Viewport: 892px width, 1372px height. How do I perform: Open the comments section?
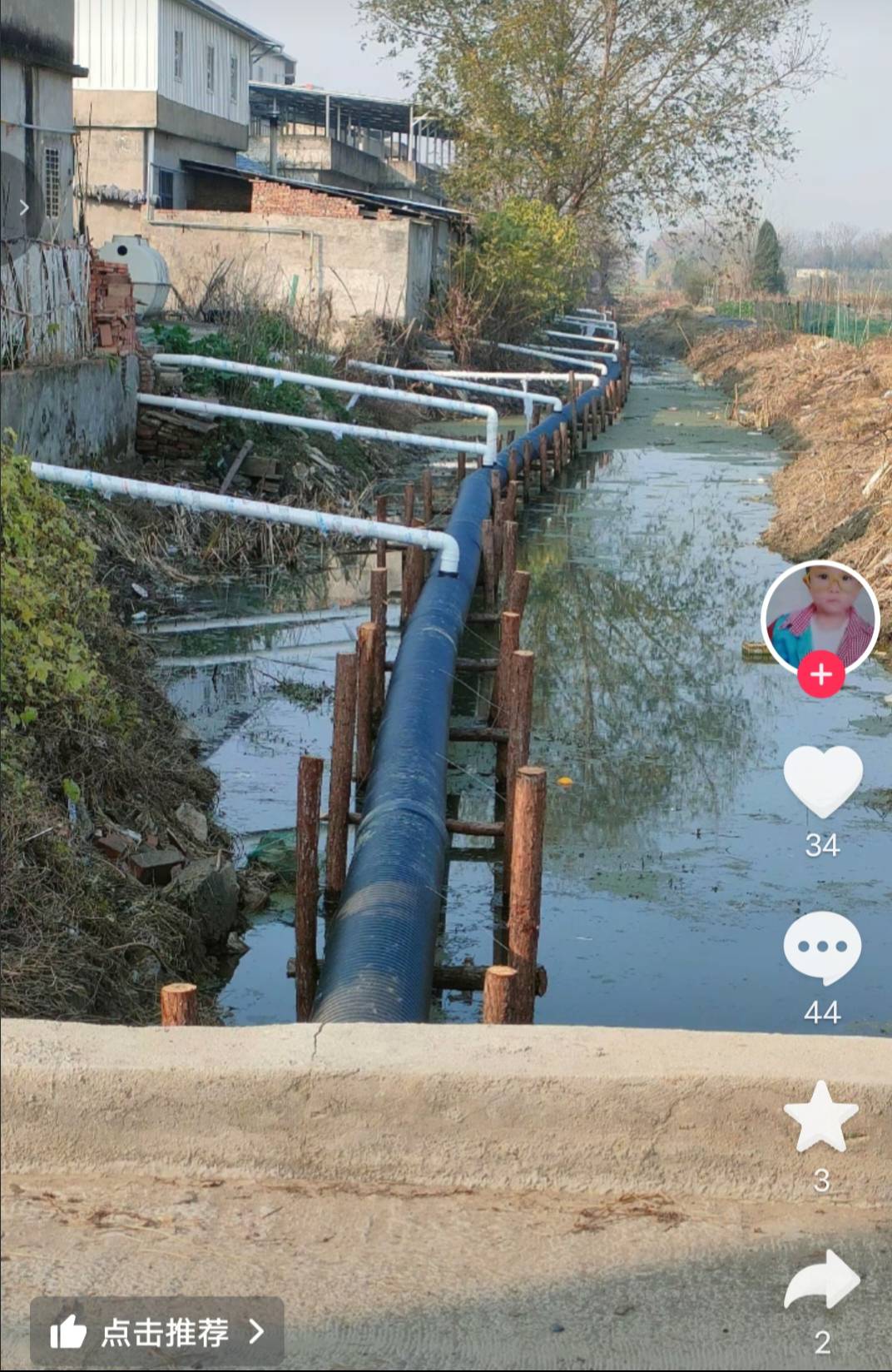point(822,947)
